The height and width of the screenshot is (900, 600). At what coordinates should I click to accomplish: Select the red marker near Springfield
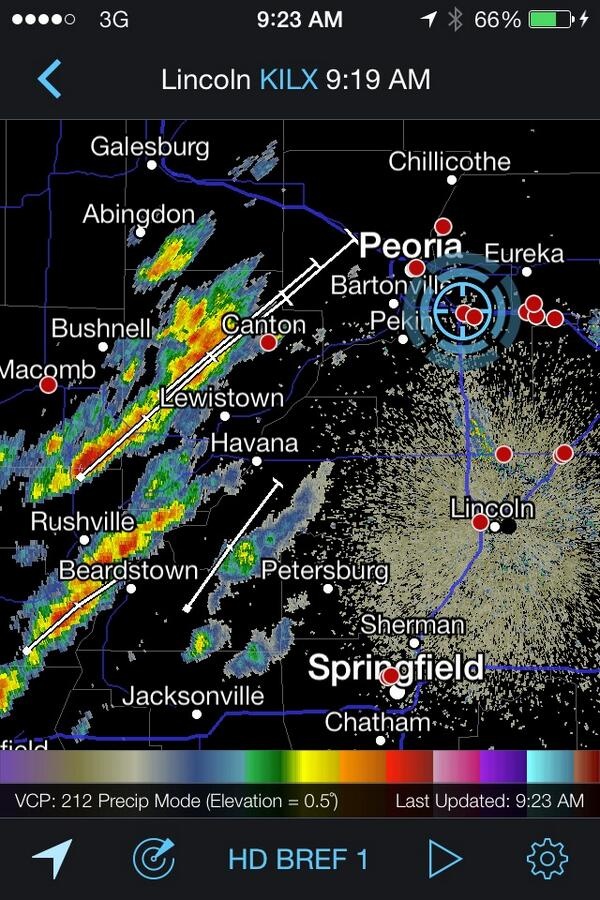[x=390, y=676]
